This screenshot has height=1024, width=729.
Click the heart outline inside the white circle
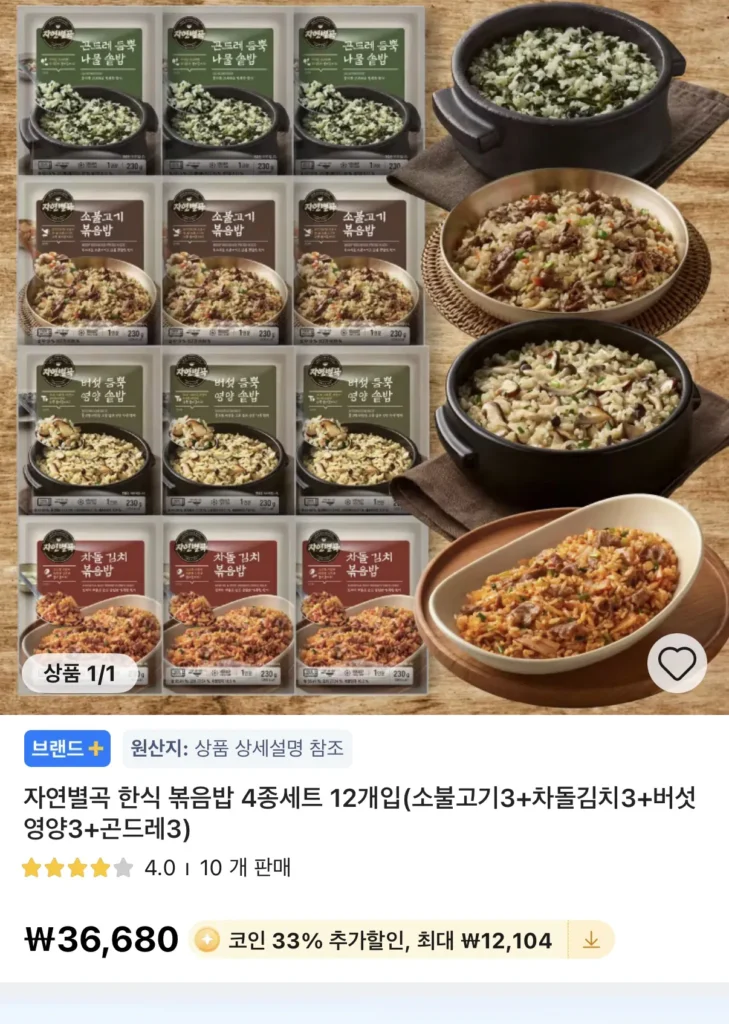point(679,663)
